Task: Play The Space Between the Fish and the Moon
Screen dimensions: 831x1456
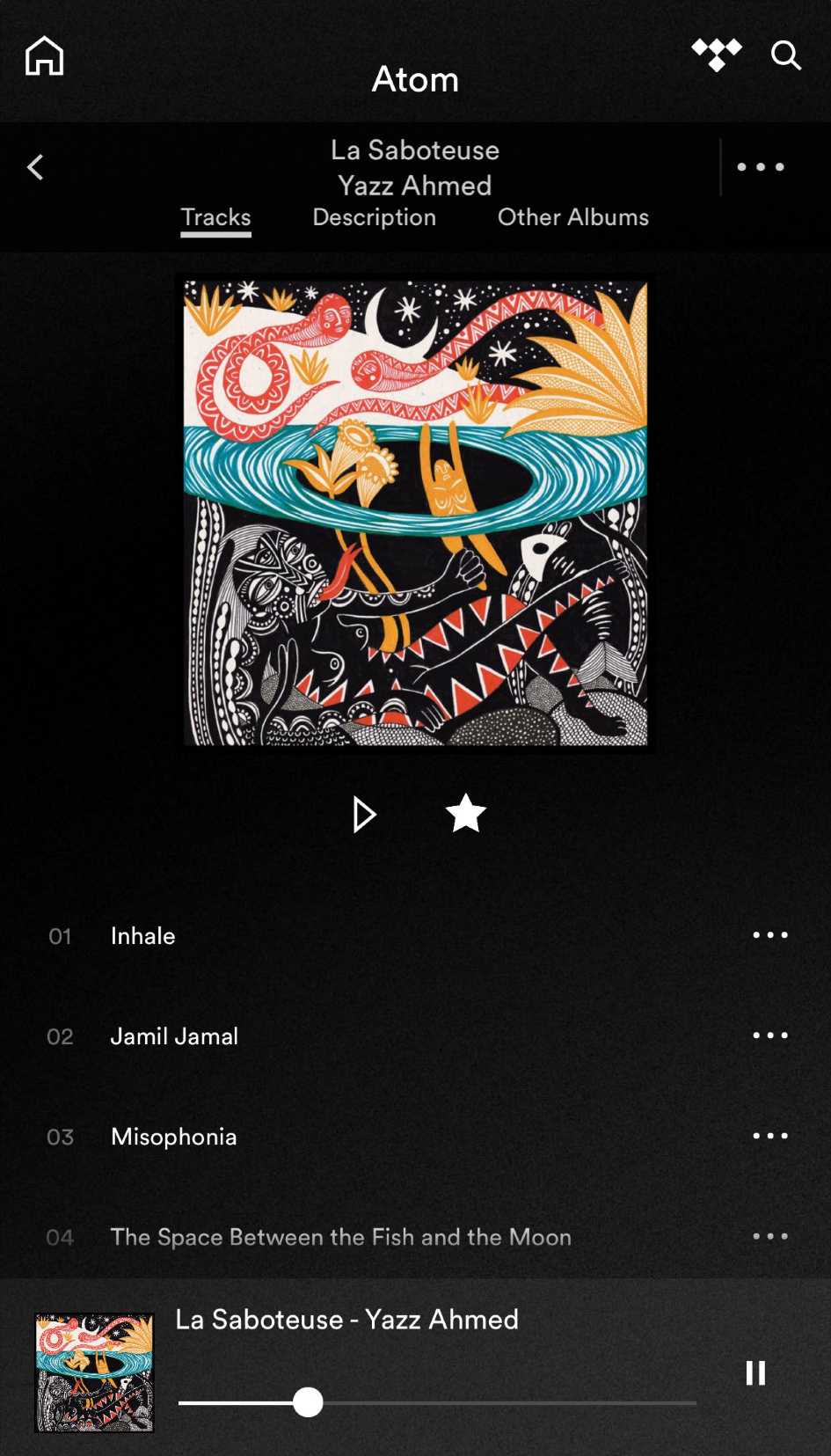Action: click(340, 1237)
